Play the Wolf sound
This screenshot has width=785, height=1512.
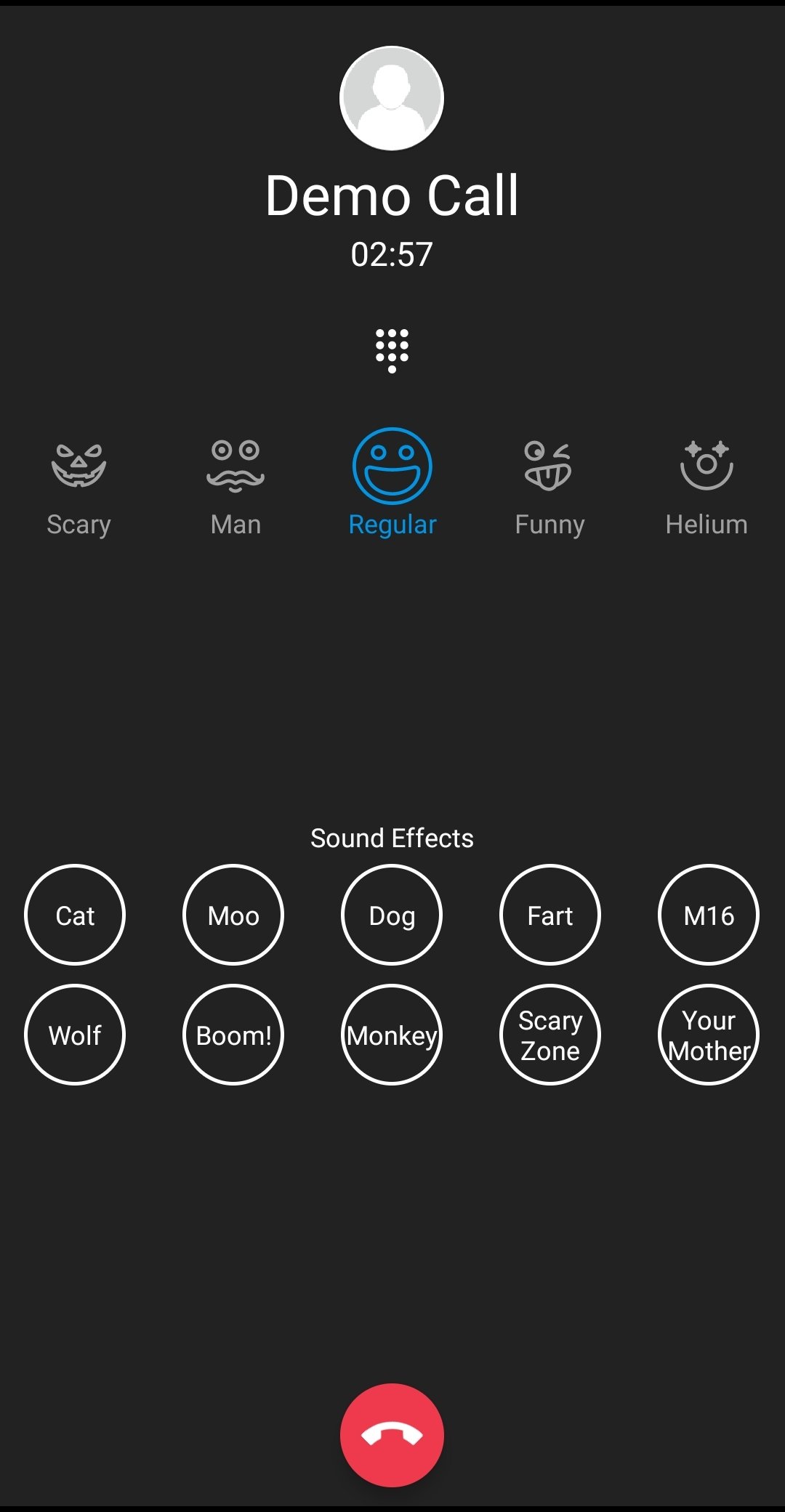coord(75,1035)
